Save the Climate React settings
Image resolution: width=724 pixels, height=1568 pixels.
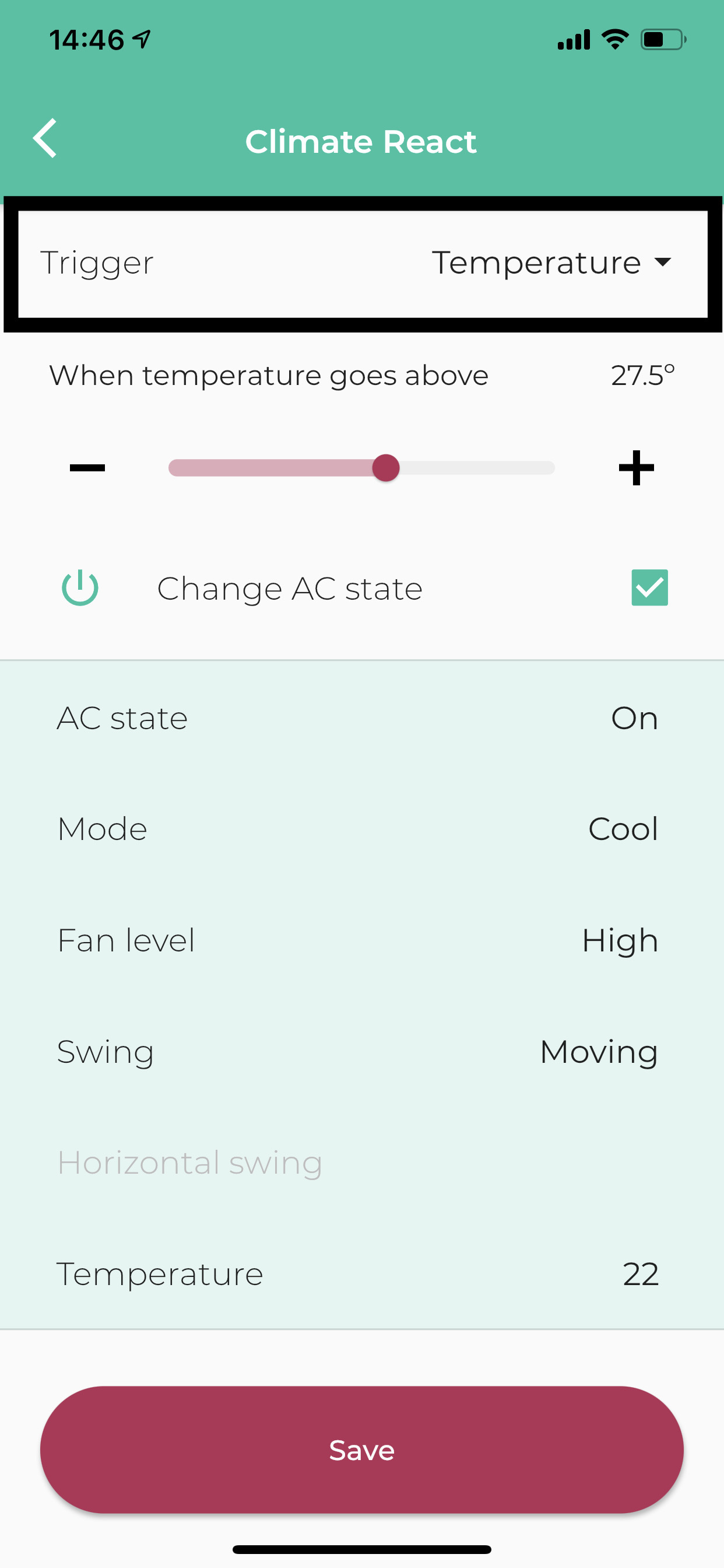pos(362,1450)
